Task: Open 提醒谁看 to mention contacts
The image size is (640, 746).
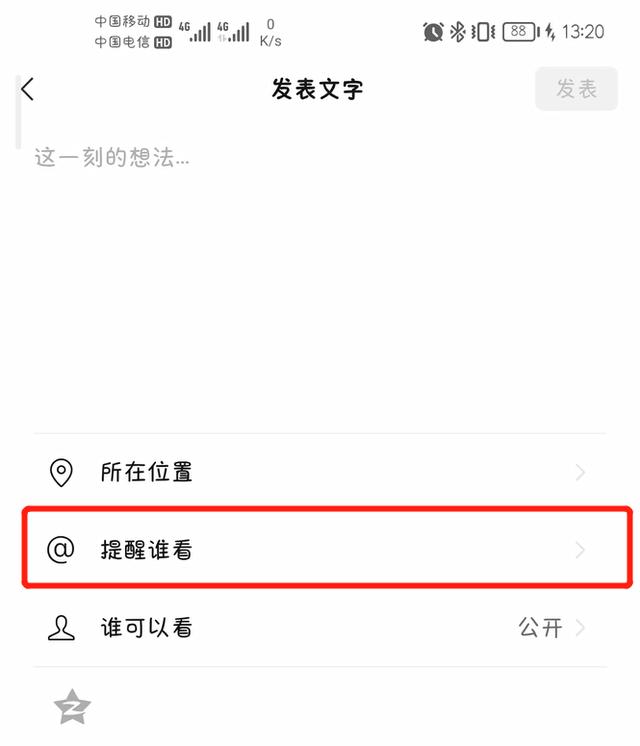Action: 320,549
